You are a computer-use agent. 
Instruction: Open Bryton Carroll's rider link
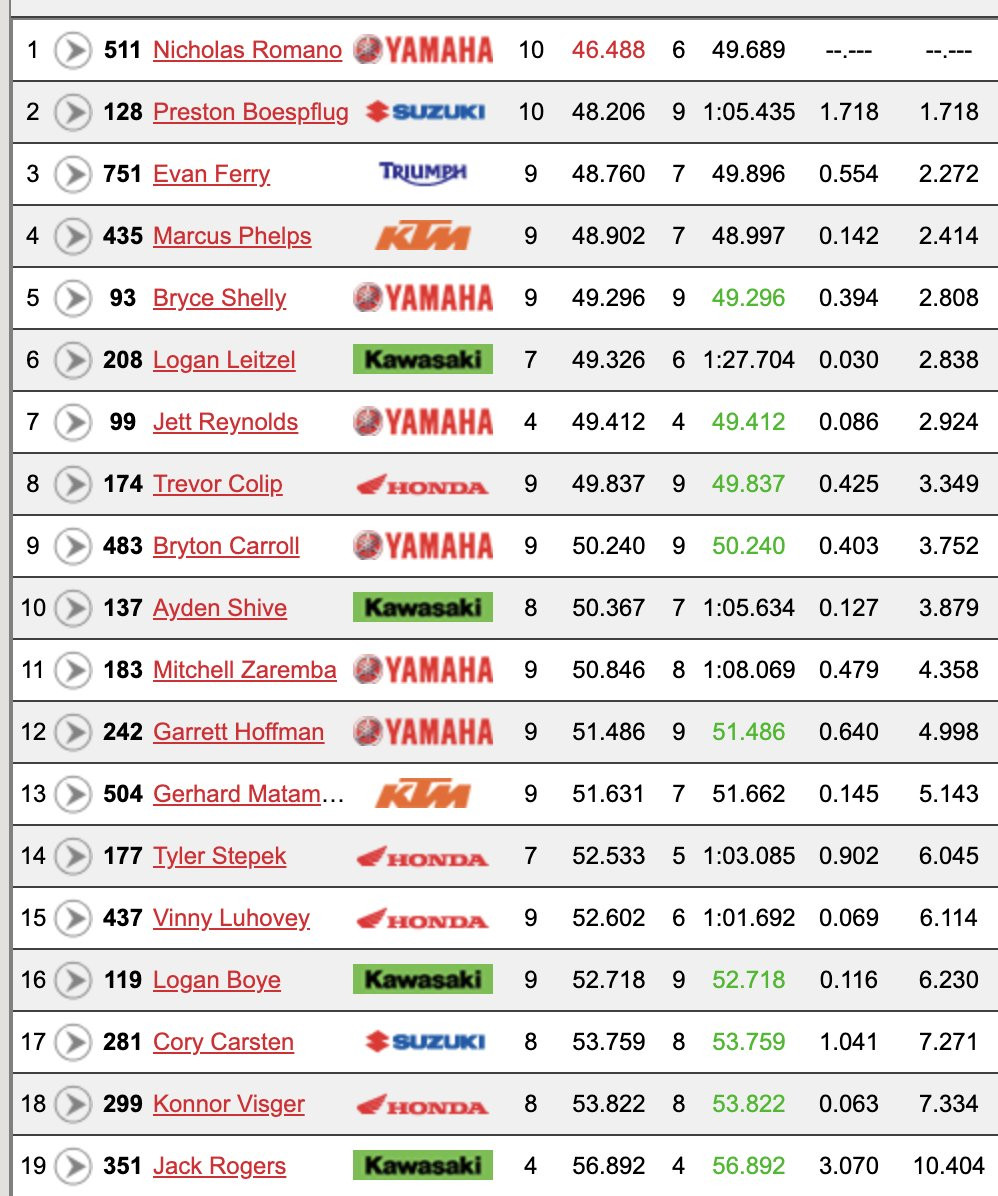226,546
